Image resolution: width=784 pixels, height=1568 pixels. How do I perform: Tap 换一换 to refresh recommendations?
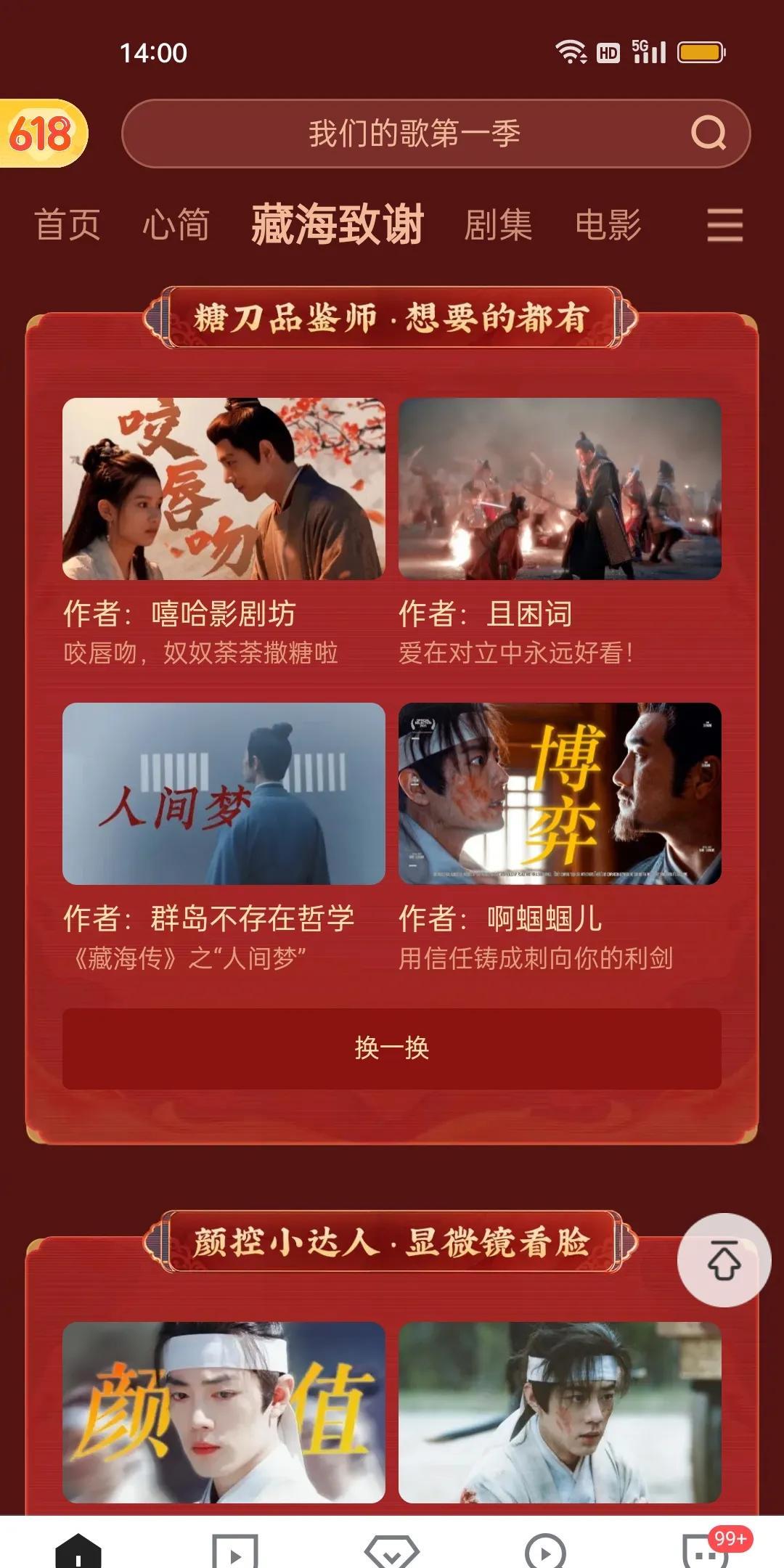[392, 1048]
